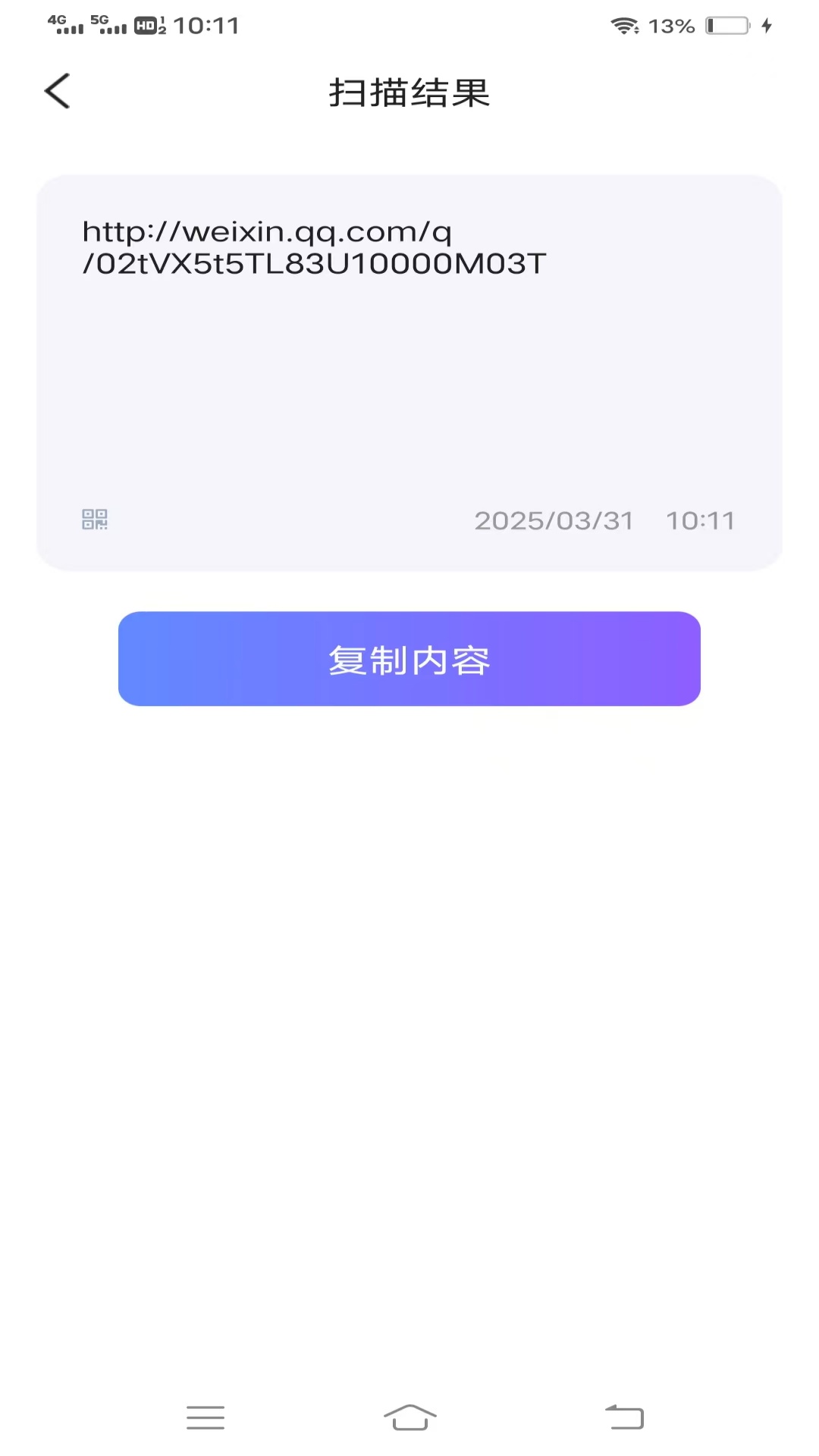
Task: Tap the time 10:11 on the result card
Action: pyautogui.click(x=700, y=520)
